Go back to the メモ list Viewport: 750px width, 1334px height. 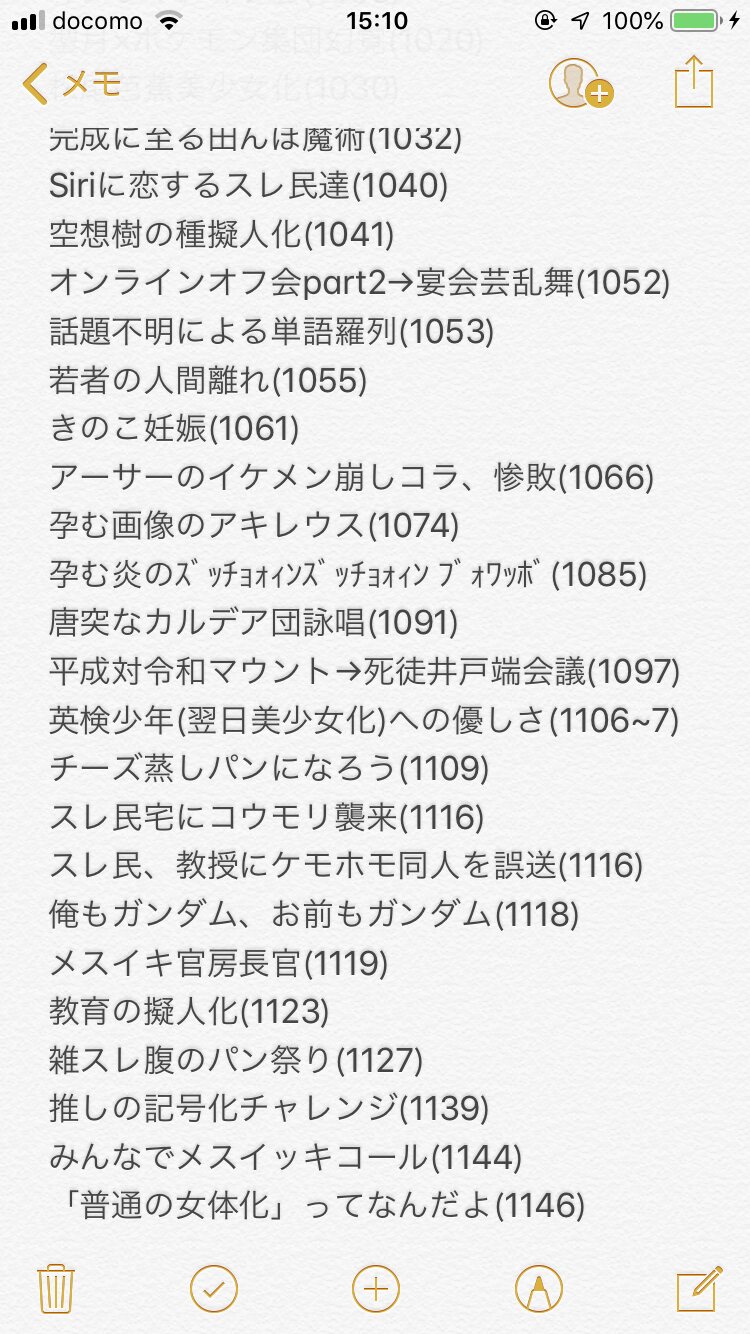pos(72,85)
